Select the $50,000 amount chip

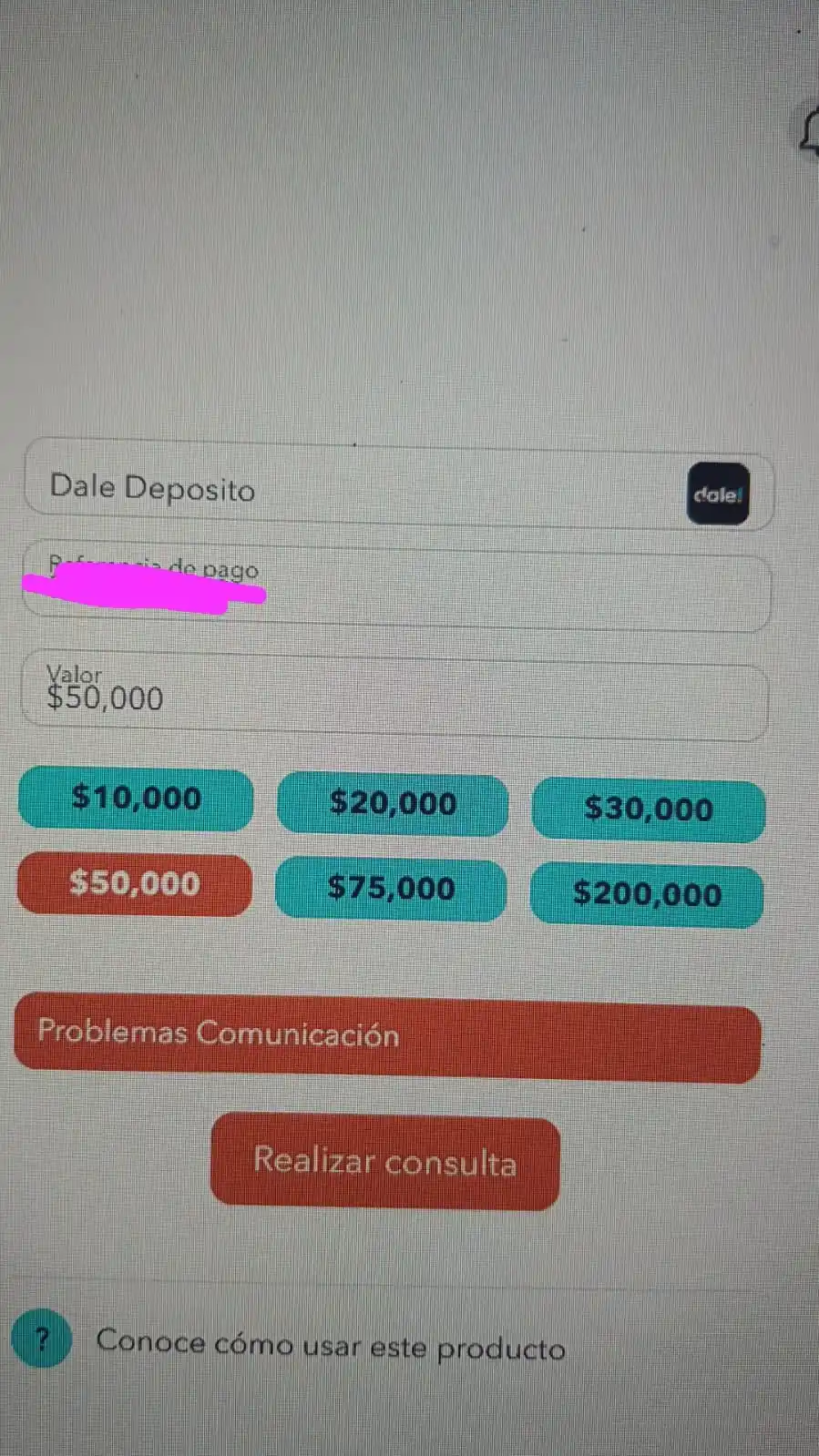(135, 884)
